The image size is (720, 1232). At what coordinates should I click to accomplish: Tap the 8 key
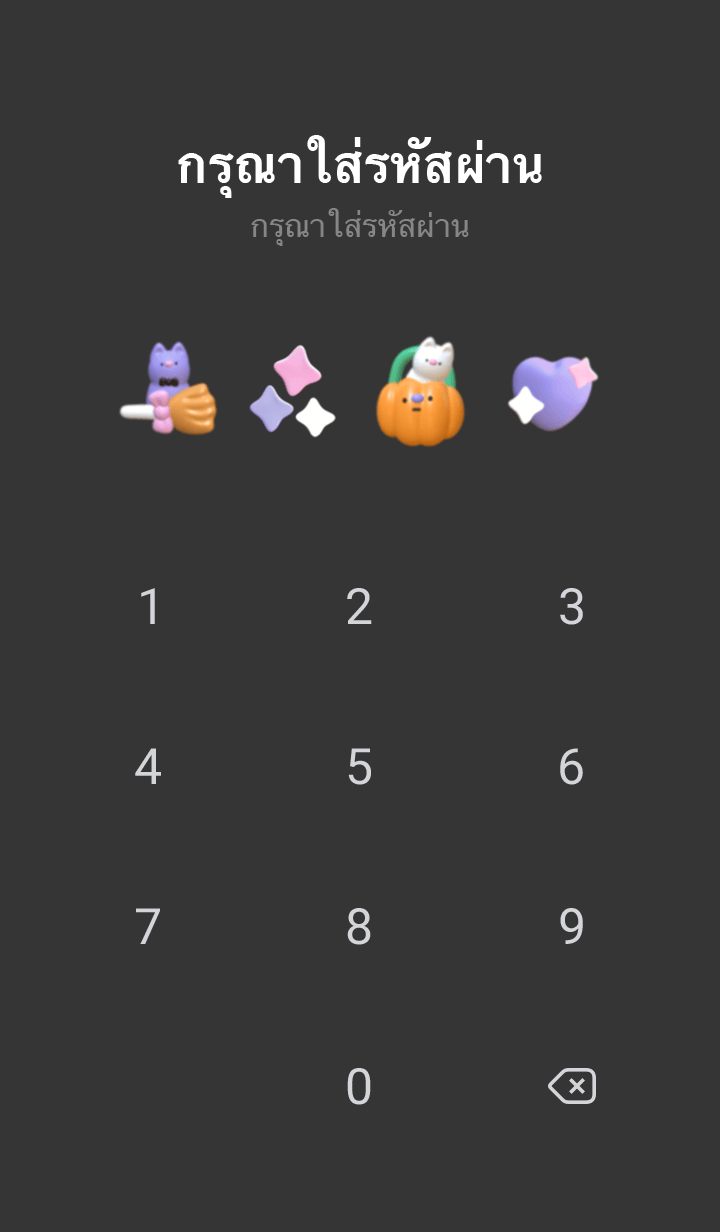pyautogui.click(x=359, y=927)
